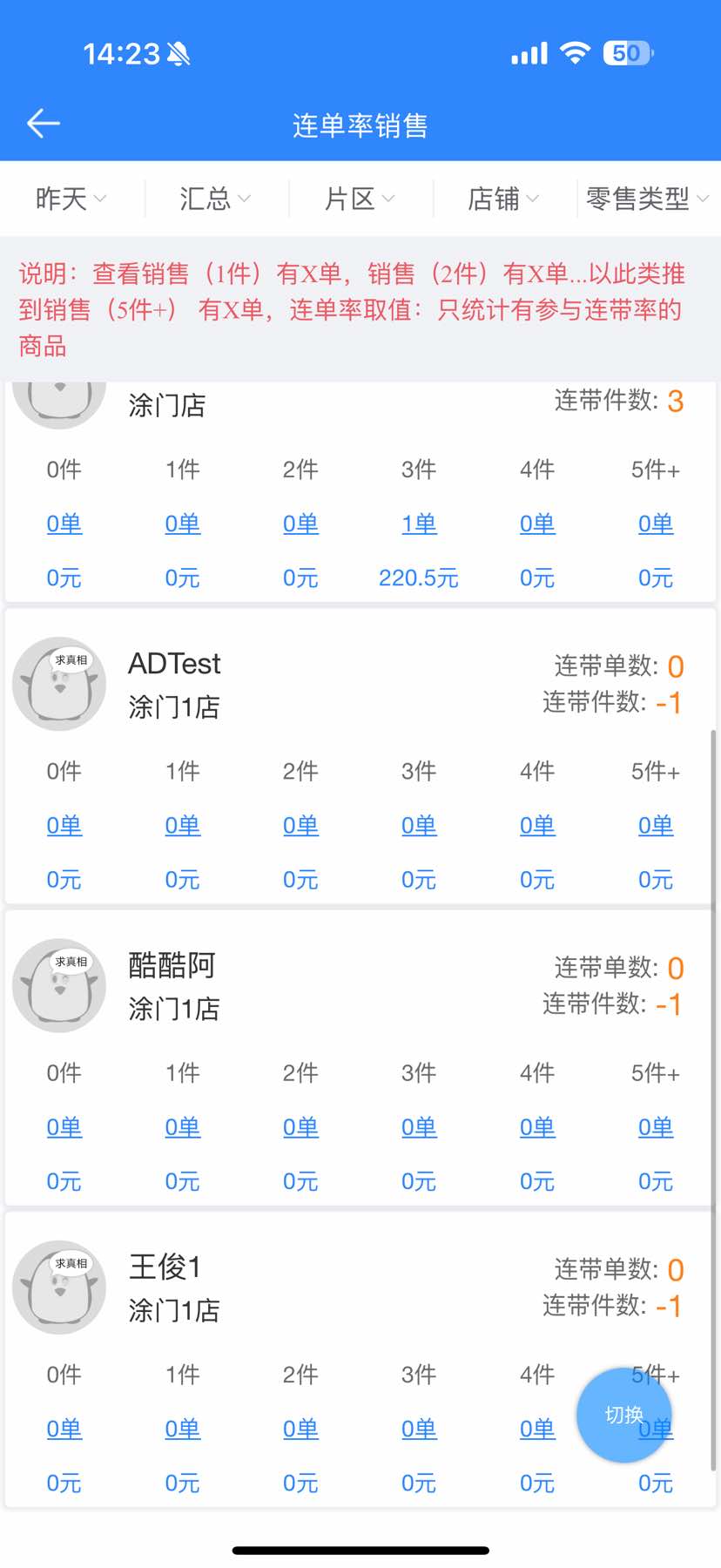Viewport: 721px width, 1568px height.
Task: Open the 片区 area filter
Action: coord(359,199)
